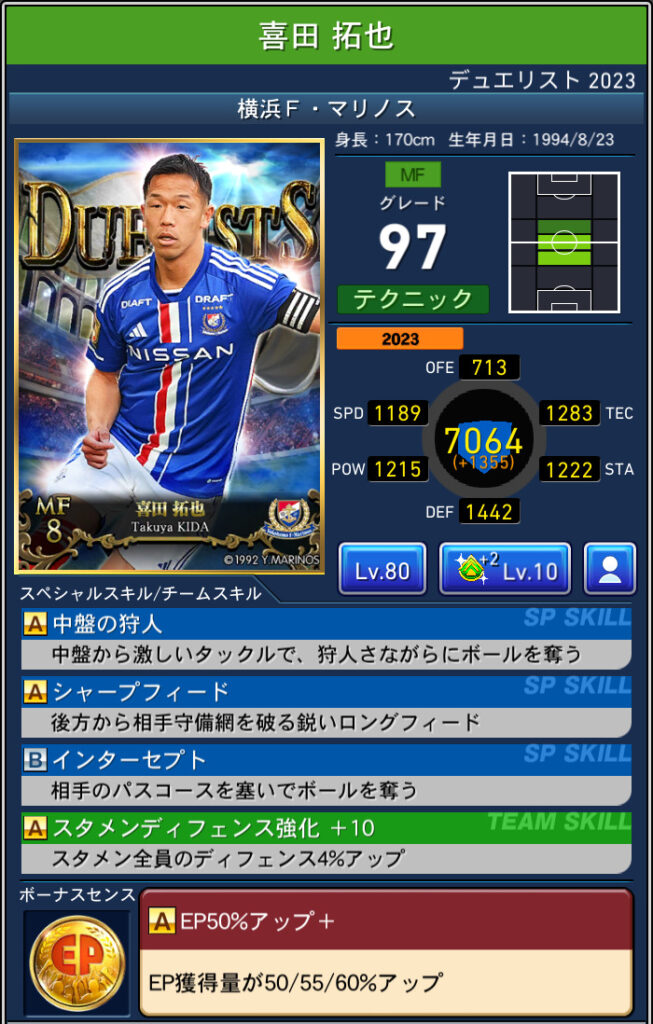Tap the Lv.80 level button
The height and width of the screenshot is (1024, 653).
pos(382,570)
